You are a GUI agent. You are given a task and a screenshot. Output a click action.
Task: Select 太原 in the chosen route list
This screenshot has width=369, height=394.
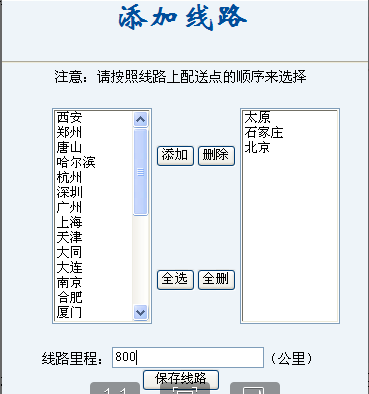click(290, 117)
